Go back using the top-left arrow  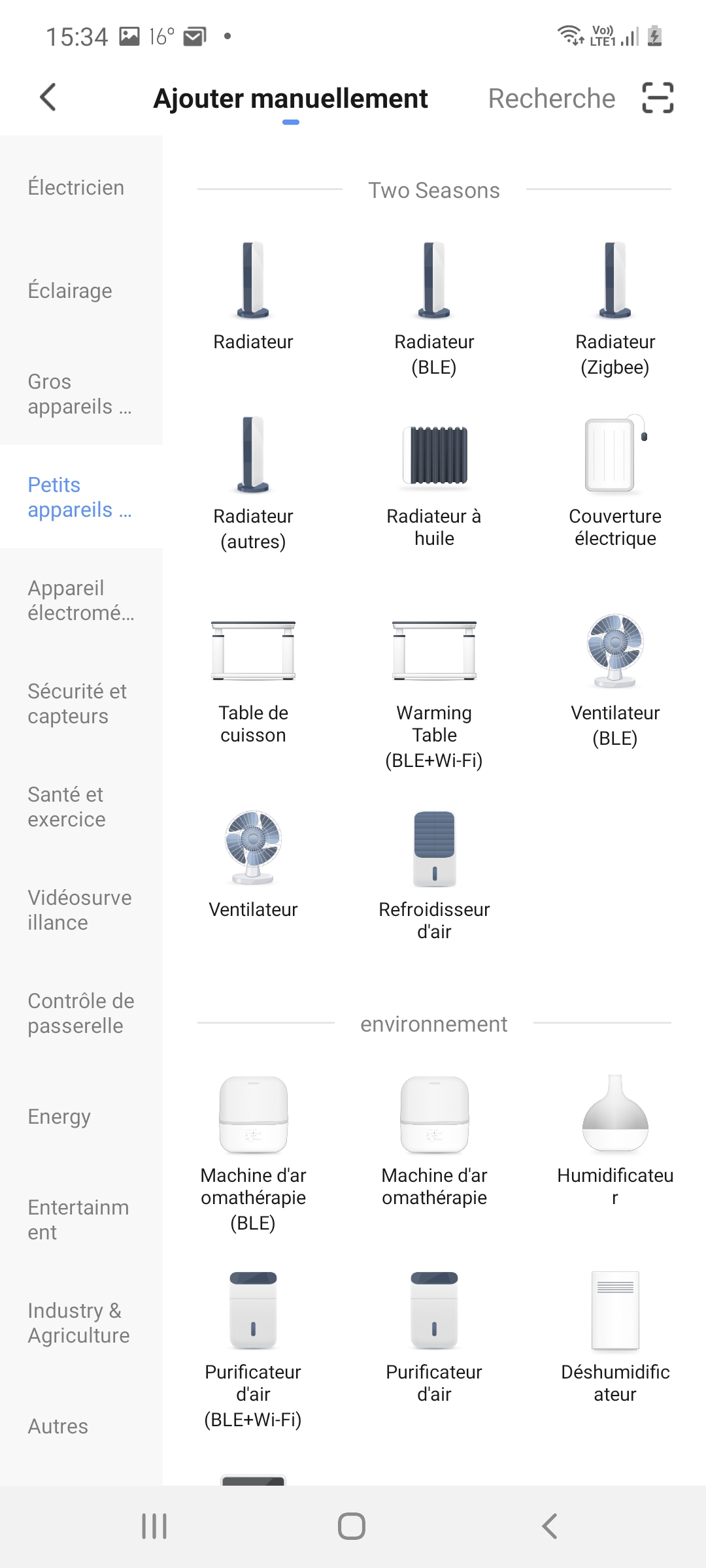pos(48,98)
